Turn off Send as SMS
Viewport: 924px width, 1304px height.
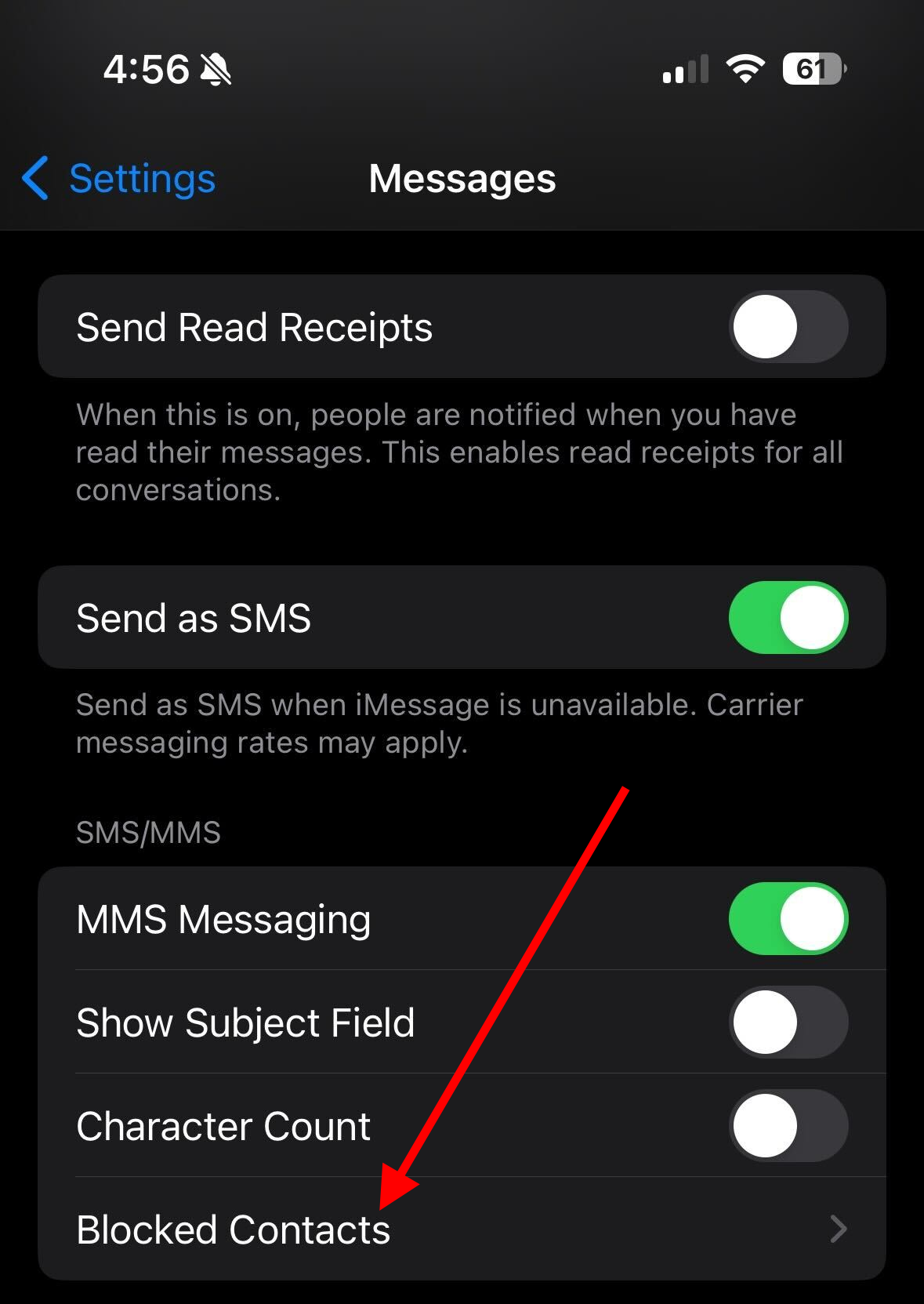(x=788, y=618)
